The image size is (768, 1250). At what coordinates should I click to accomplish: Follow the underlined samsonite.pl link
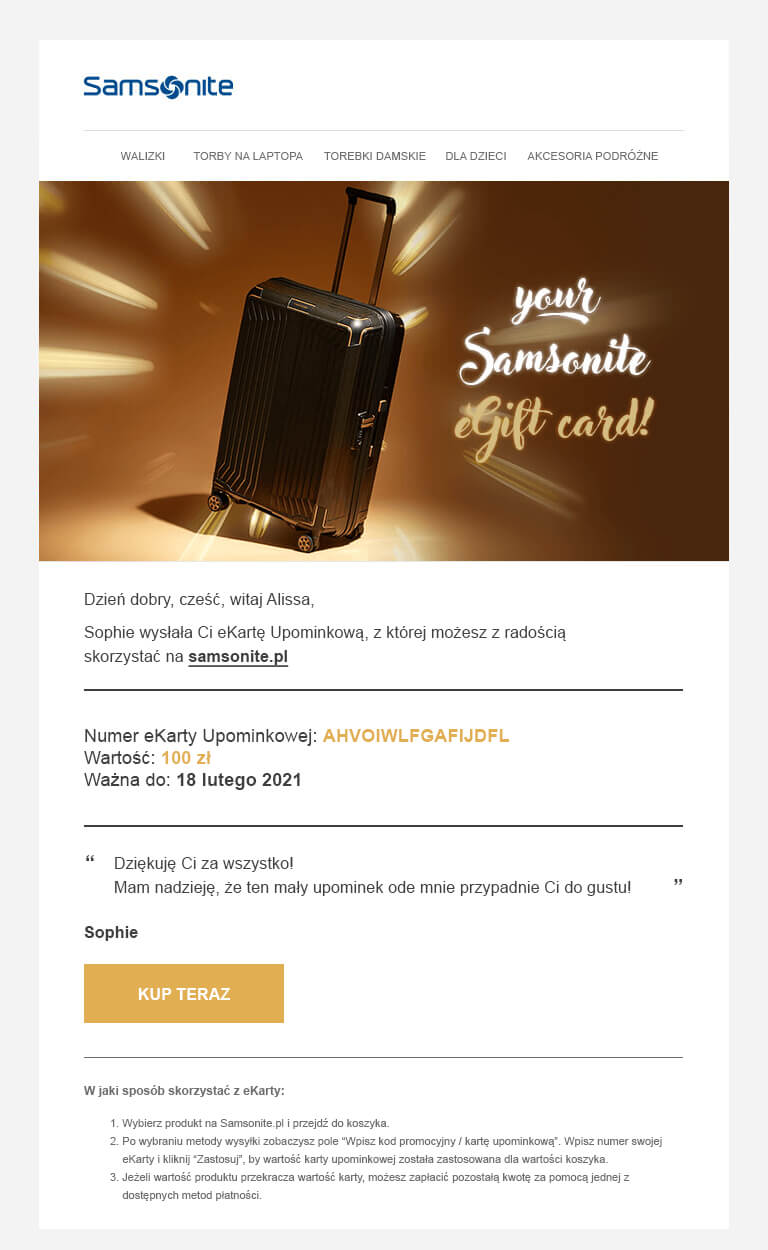(238, 657)
